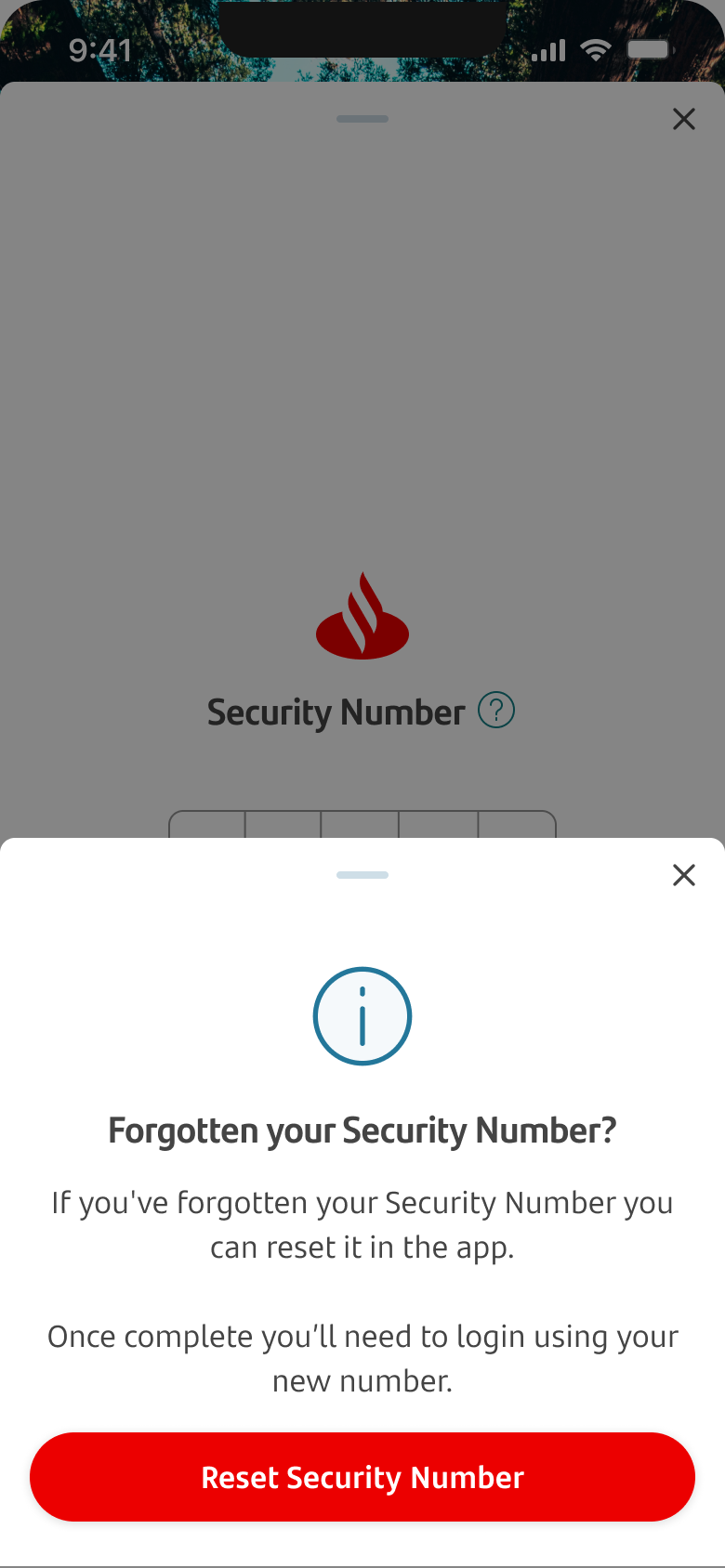Click the question mark beside Security Number
Image resolution: width=725 pixels, height=1568 pixels.
tap(497, 711)
